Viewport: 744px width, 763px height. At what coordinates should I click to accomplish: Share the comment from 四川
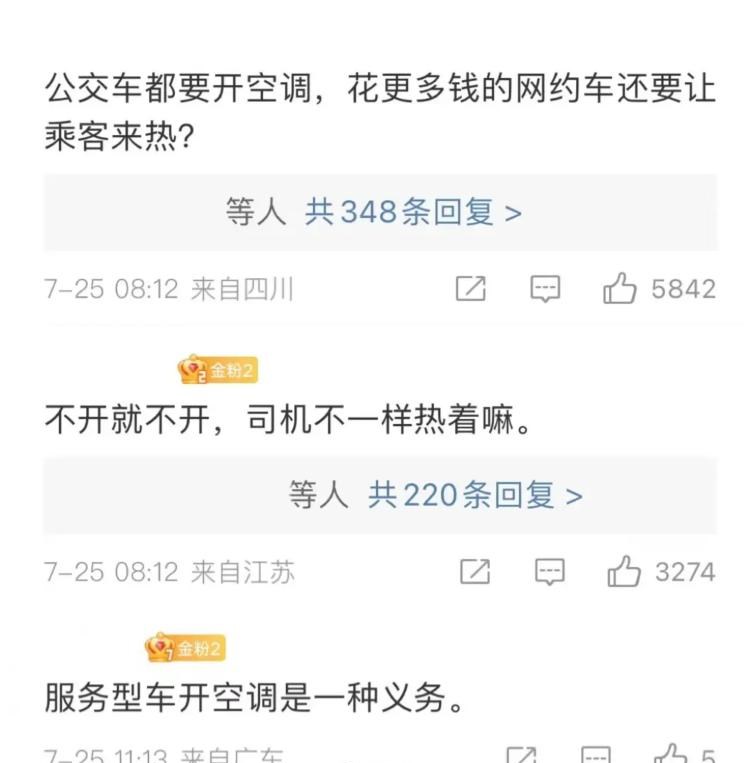(470, 290)
